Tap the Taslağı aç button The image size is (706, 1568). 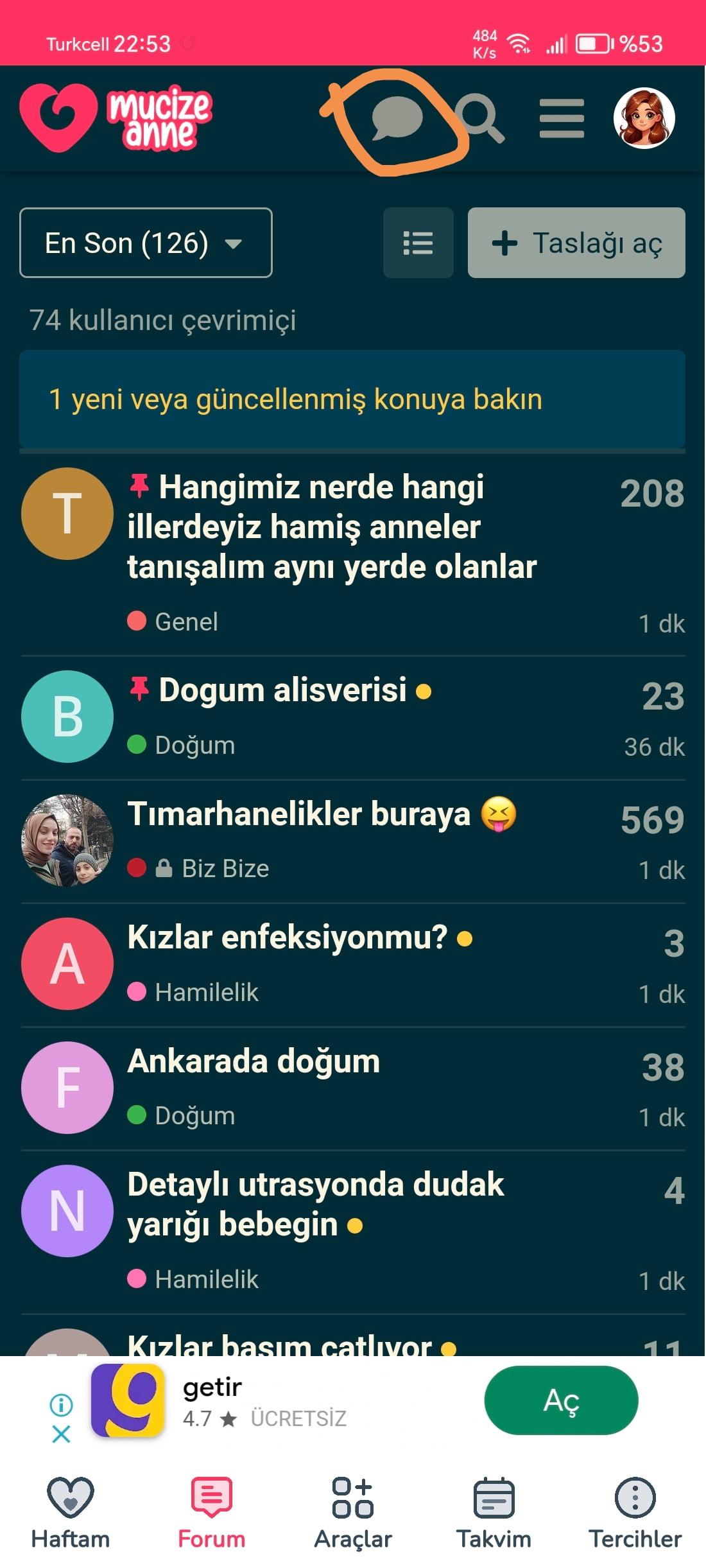coord(576,243)
